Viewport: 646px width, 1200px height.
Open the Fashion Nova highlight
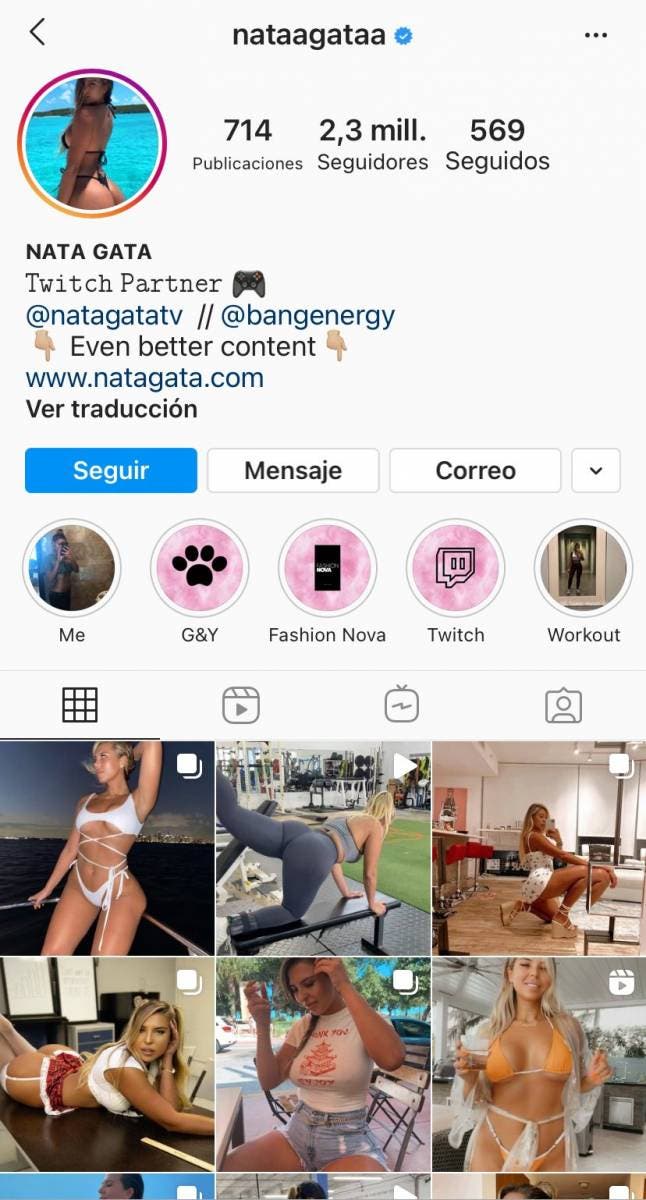click(328, 568)
